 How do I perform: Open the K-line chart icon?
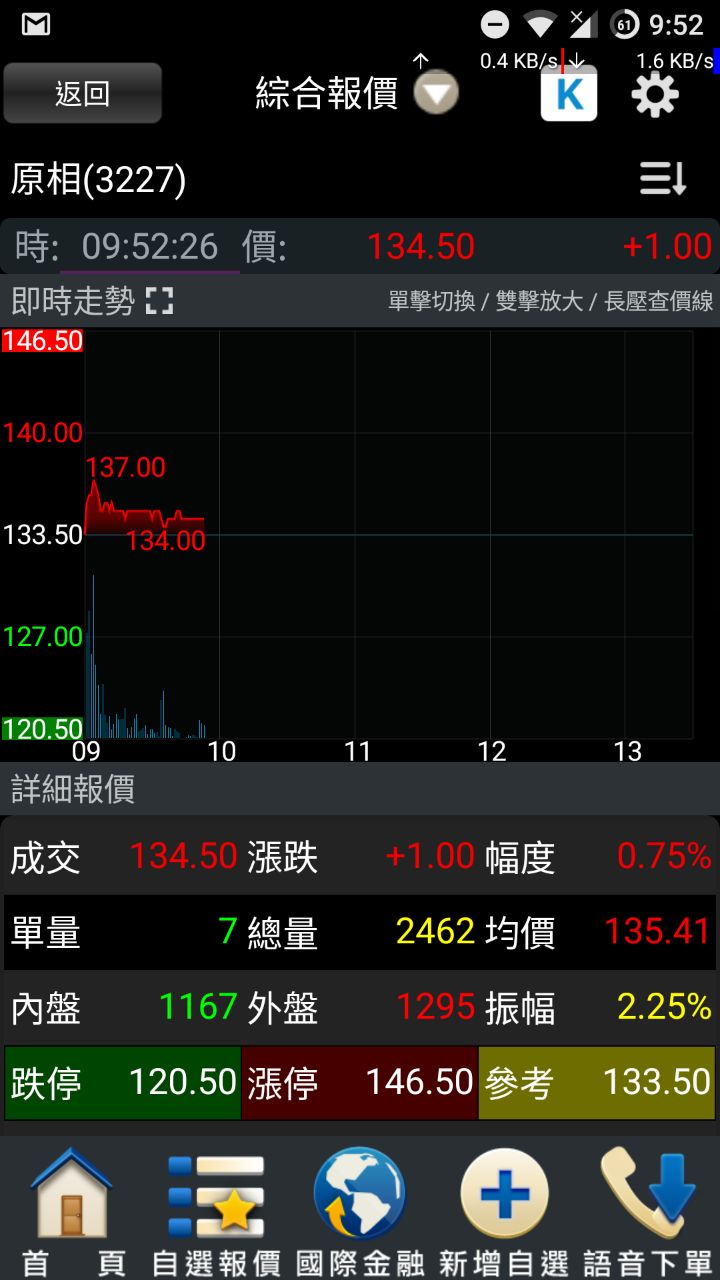pos(569,93)
